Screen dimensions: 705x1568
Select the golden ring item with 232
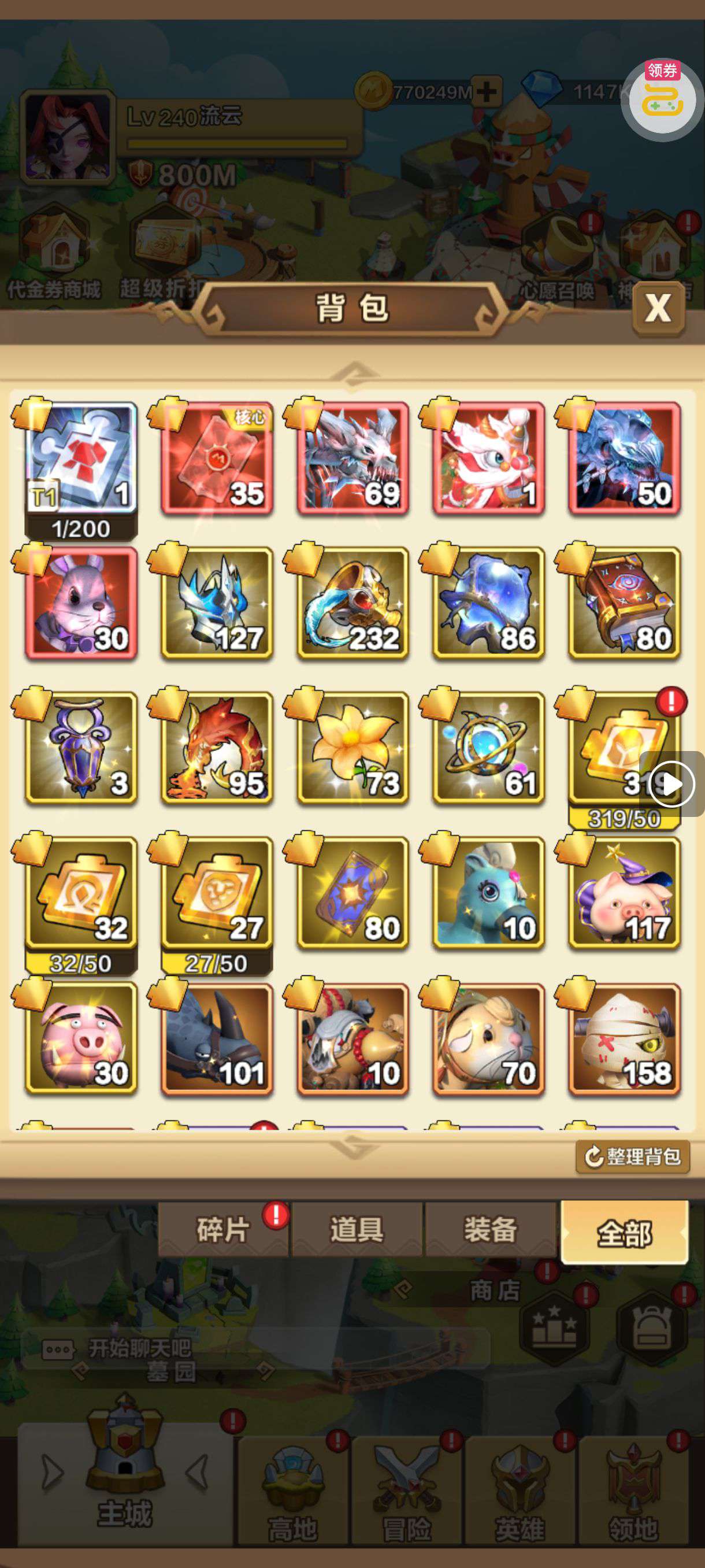coord(353,602)
